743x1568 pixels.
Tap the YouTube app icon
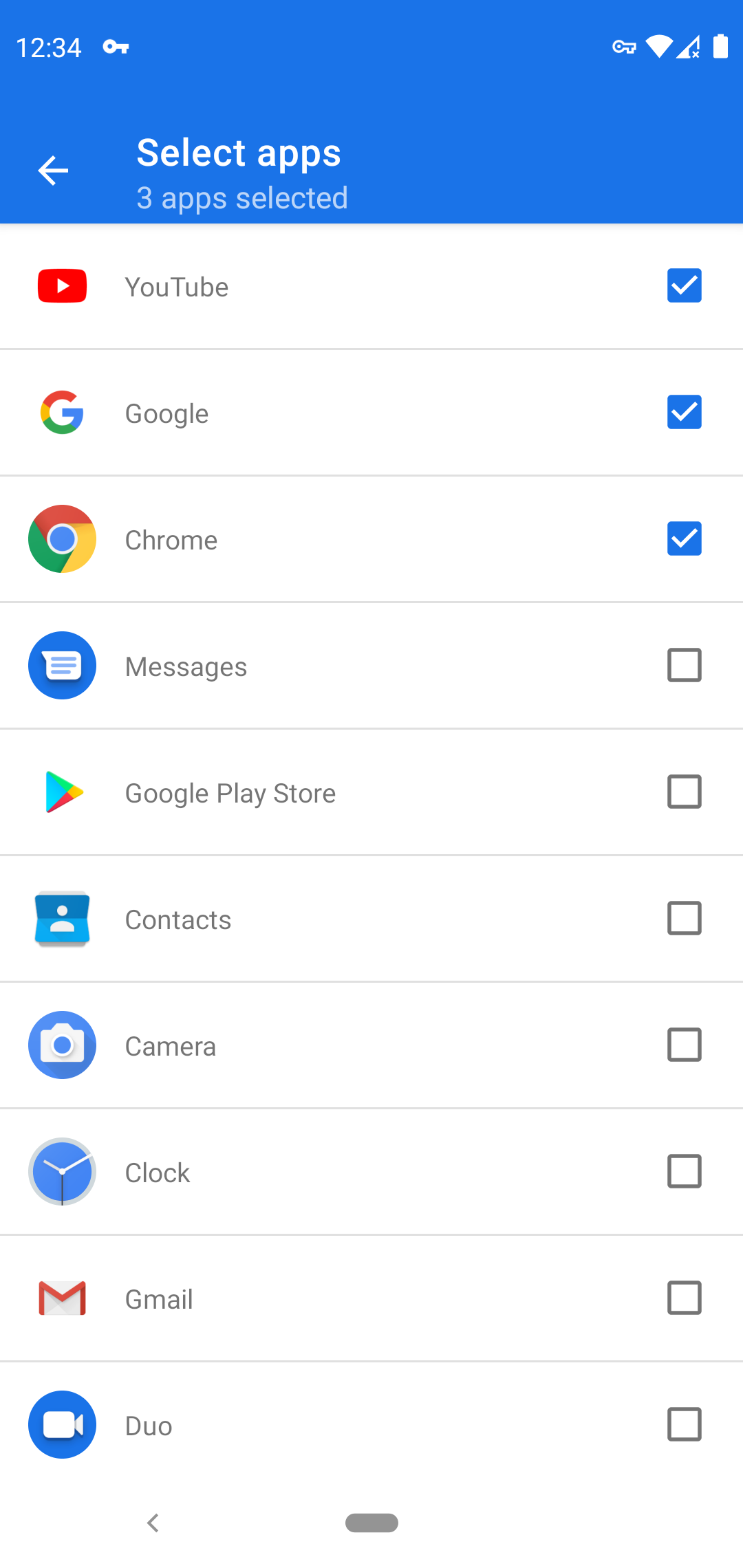62,286
